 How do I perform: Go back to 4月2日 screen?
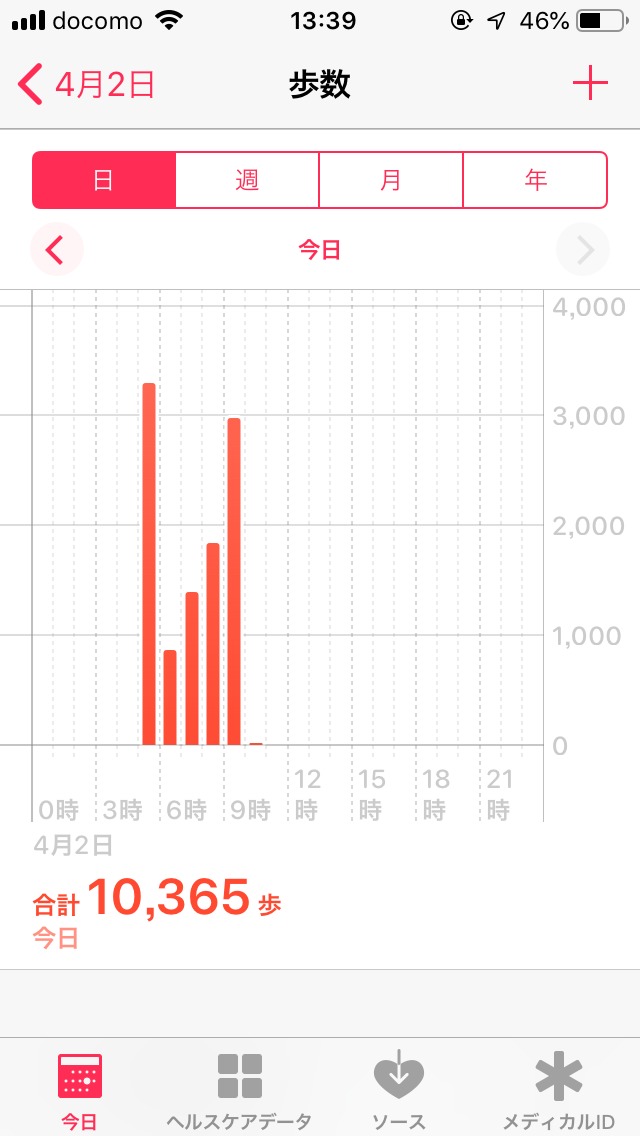86,84
